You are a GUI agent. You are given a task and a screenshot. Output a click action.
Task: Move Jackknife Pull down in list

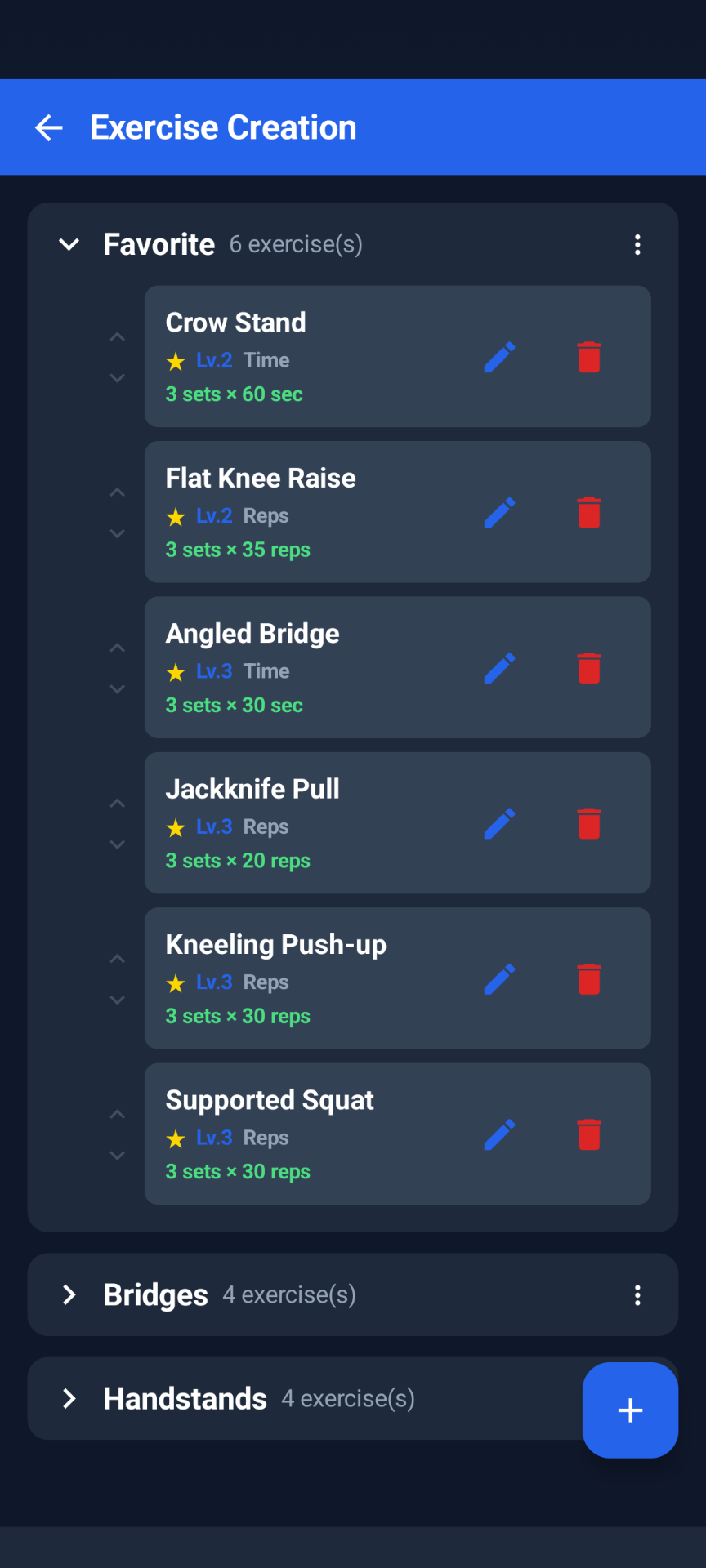(118, 844)
